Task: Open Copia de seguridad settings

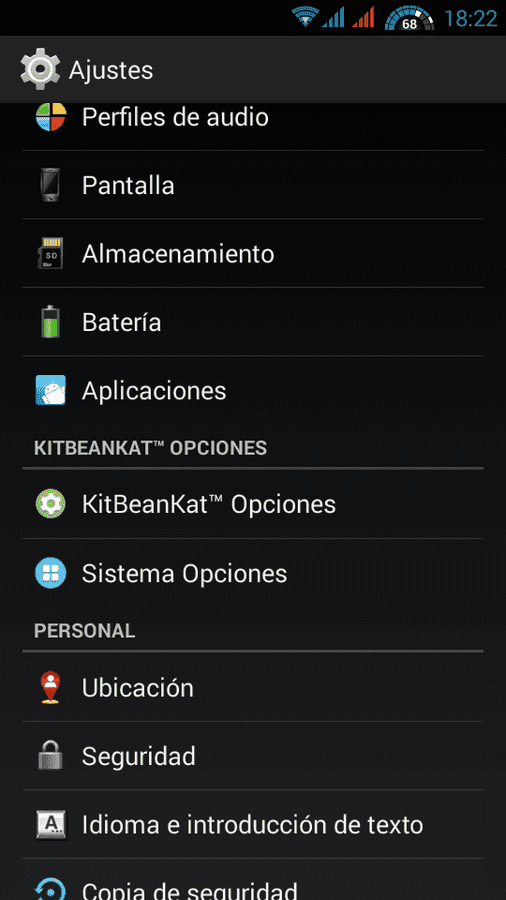Action: click(253, 880)
